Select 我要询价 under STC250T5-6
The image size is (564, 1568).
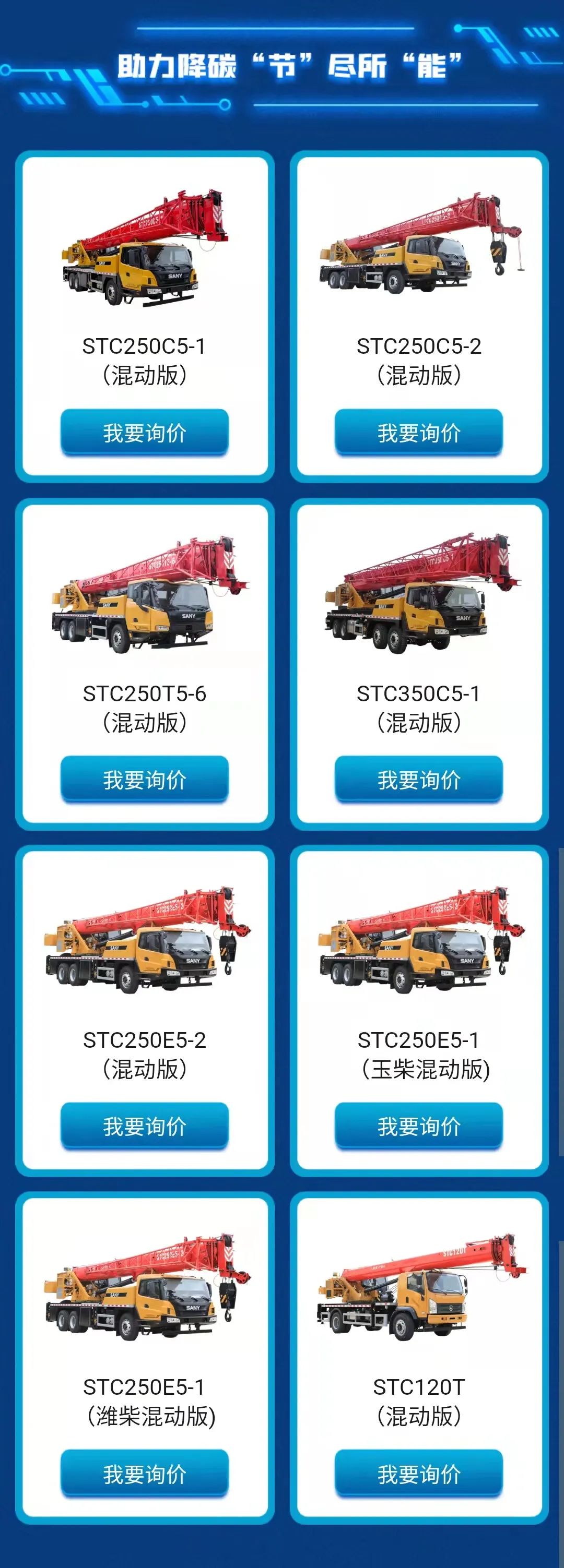(x=144, y=779)
